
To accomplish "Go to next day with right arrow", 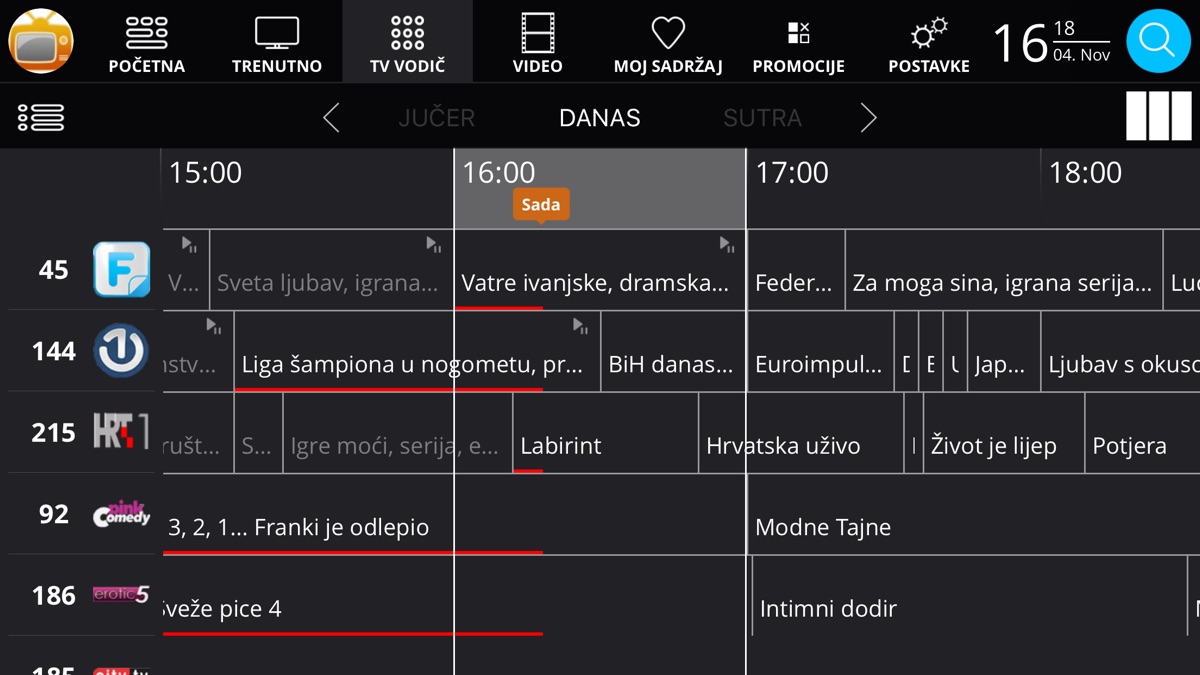I will tap(868, 118).
